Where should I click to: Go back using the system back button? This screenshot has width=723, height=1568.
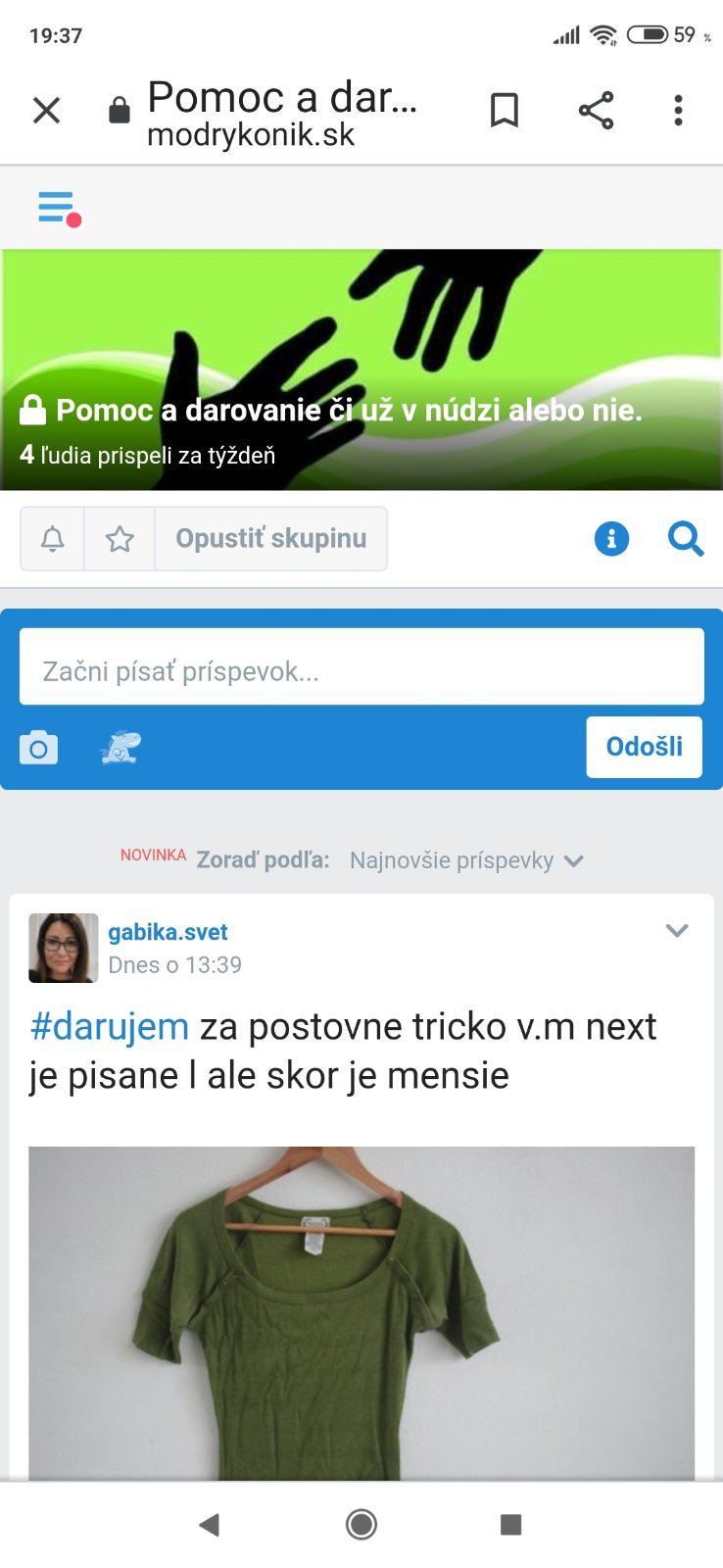tap(209, 1524)
